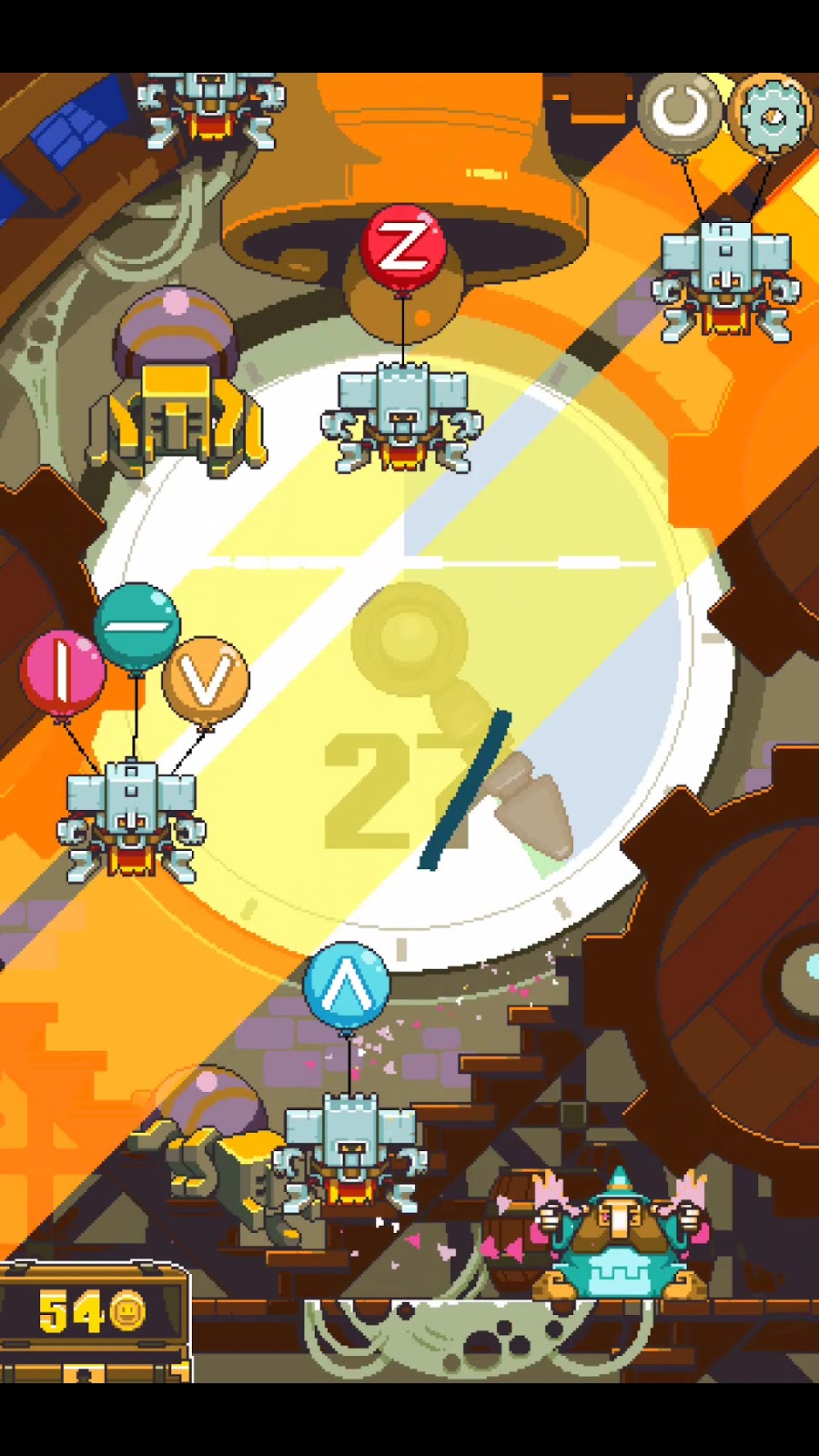
Task: Open the settings gear balloon
Action: click(770, 116)
